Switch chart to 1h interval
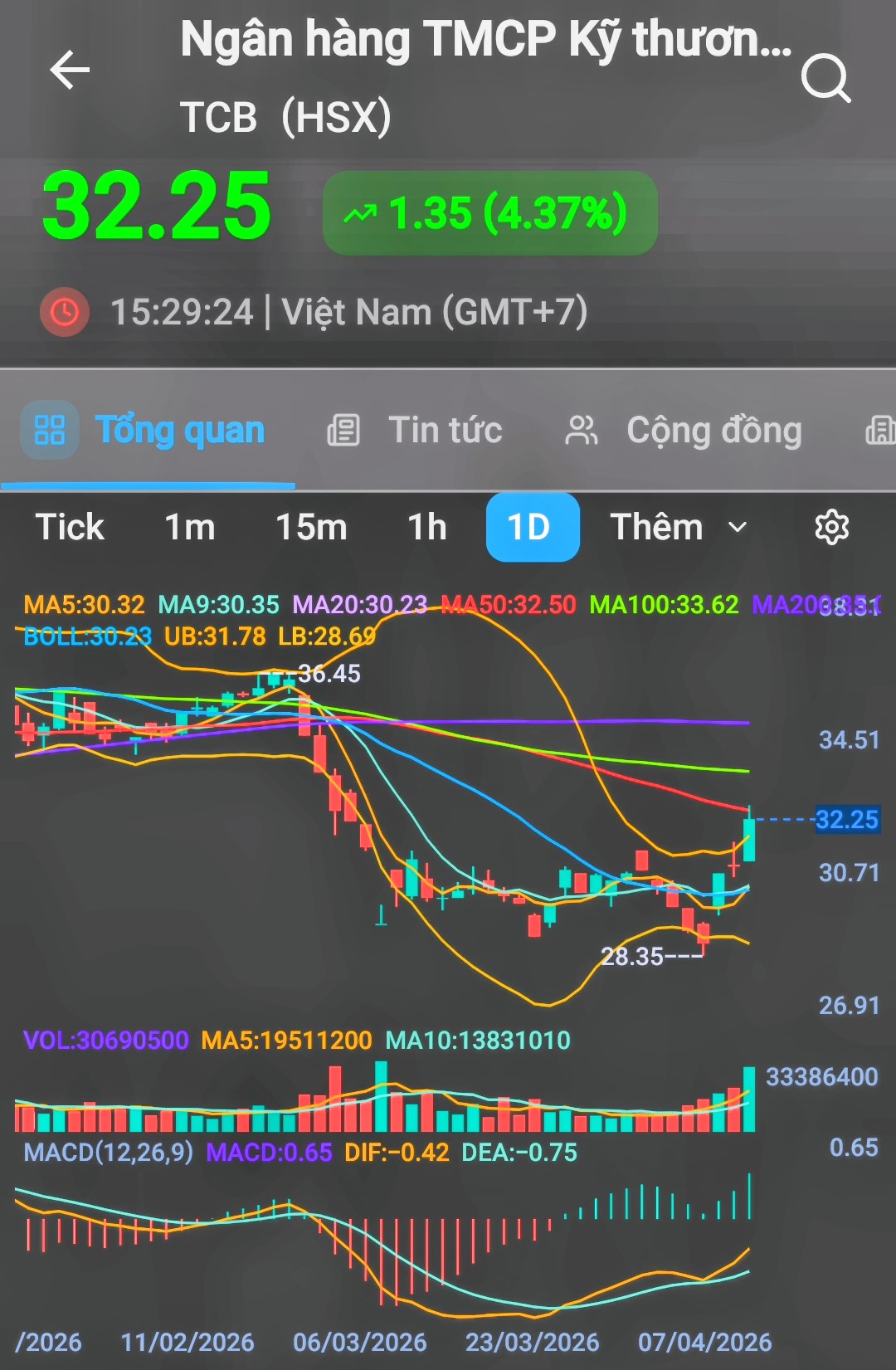The width and height of the screenshot is (896, 1370). coord(427,527)
